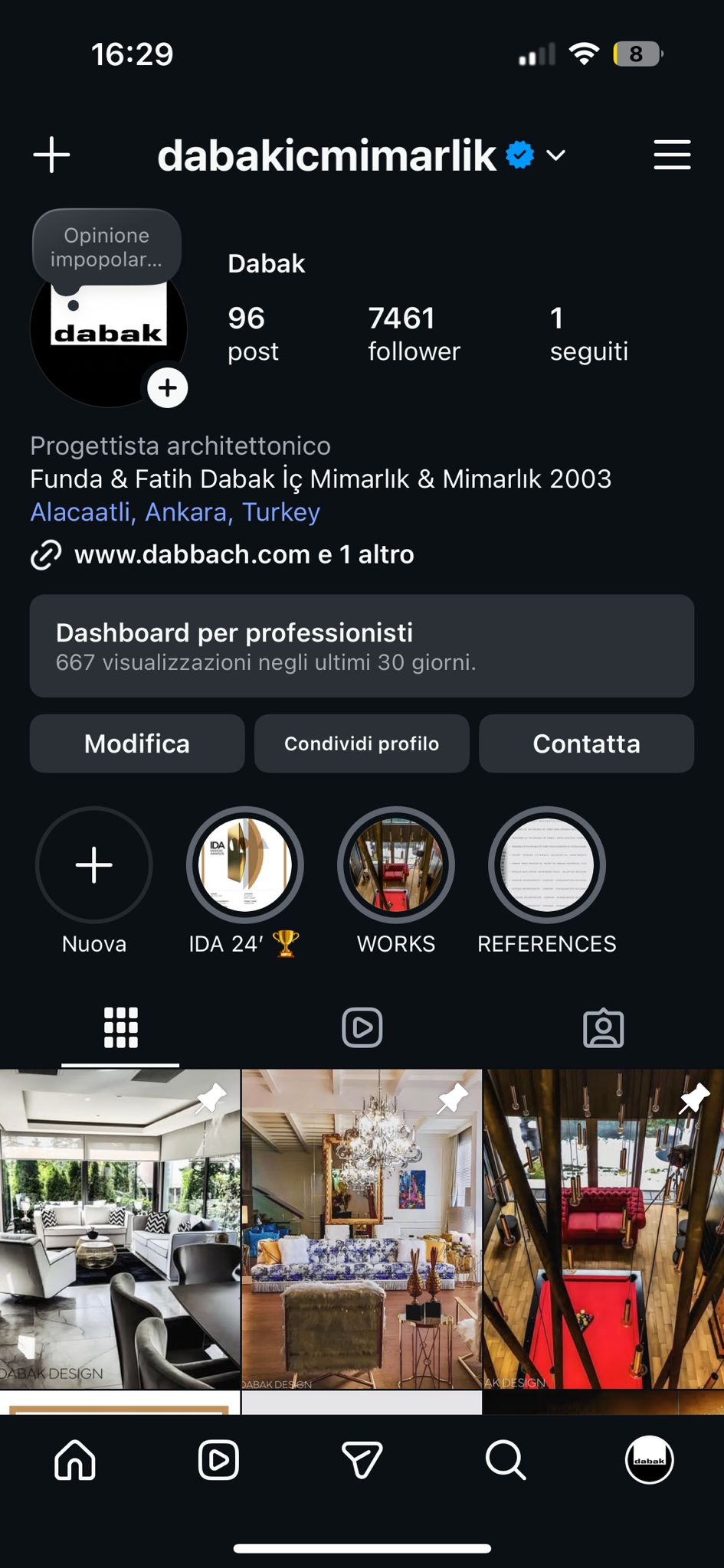Open the WORKS highlight
Image resolution: width=724 pixels, height=1568 pixels.
pyautogui.click(x=396, y=865)
